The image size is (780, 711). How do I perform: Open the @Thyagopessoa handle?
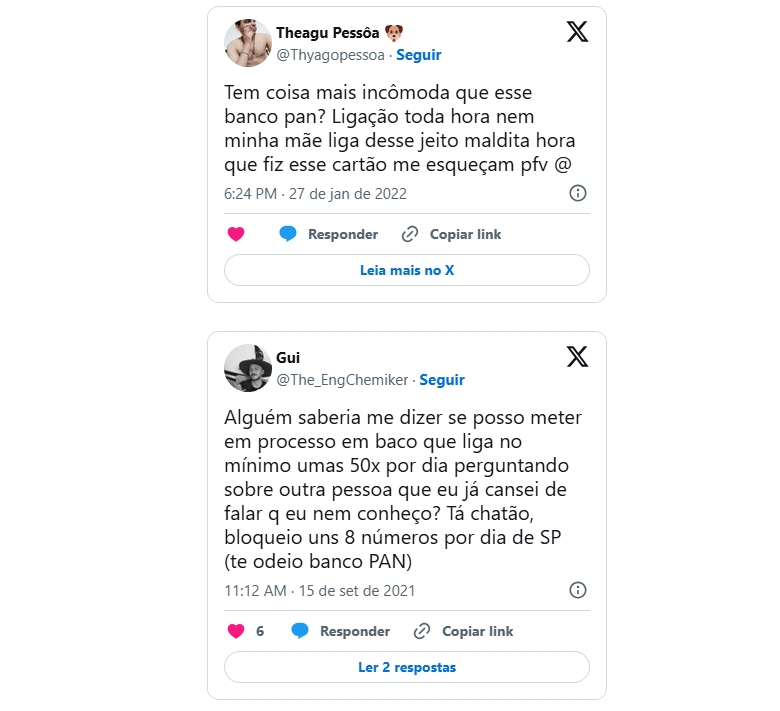[330, 55]
